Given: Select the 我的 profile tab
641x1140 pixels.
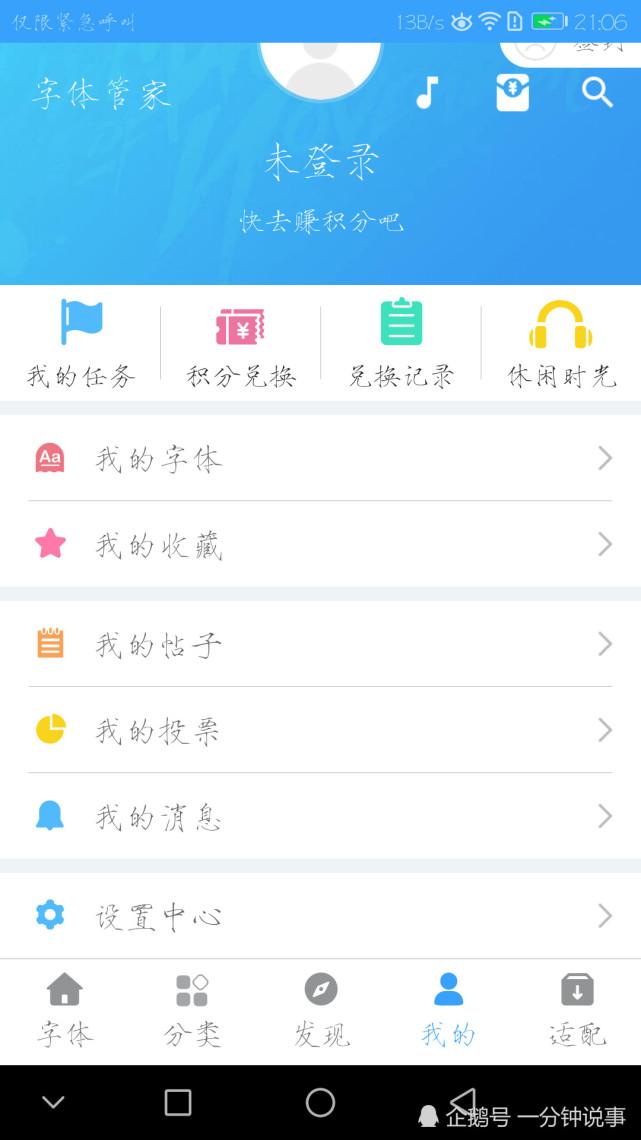Looking at the screenshot, I should [448, 1010].
